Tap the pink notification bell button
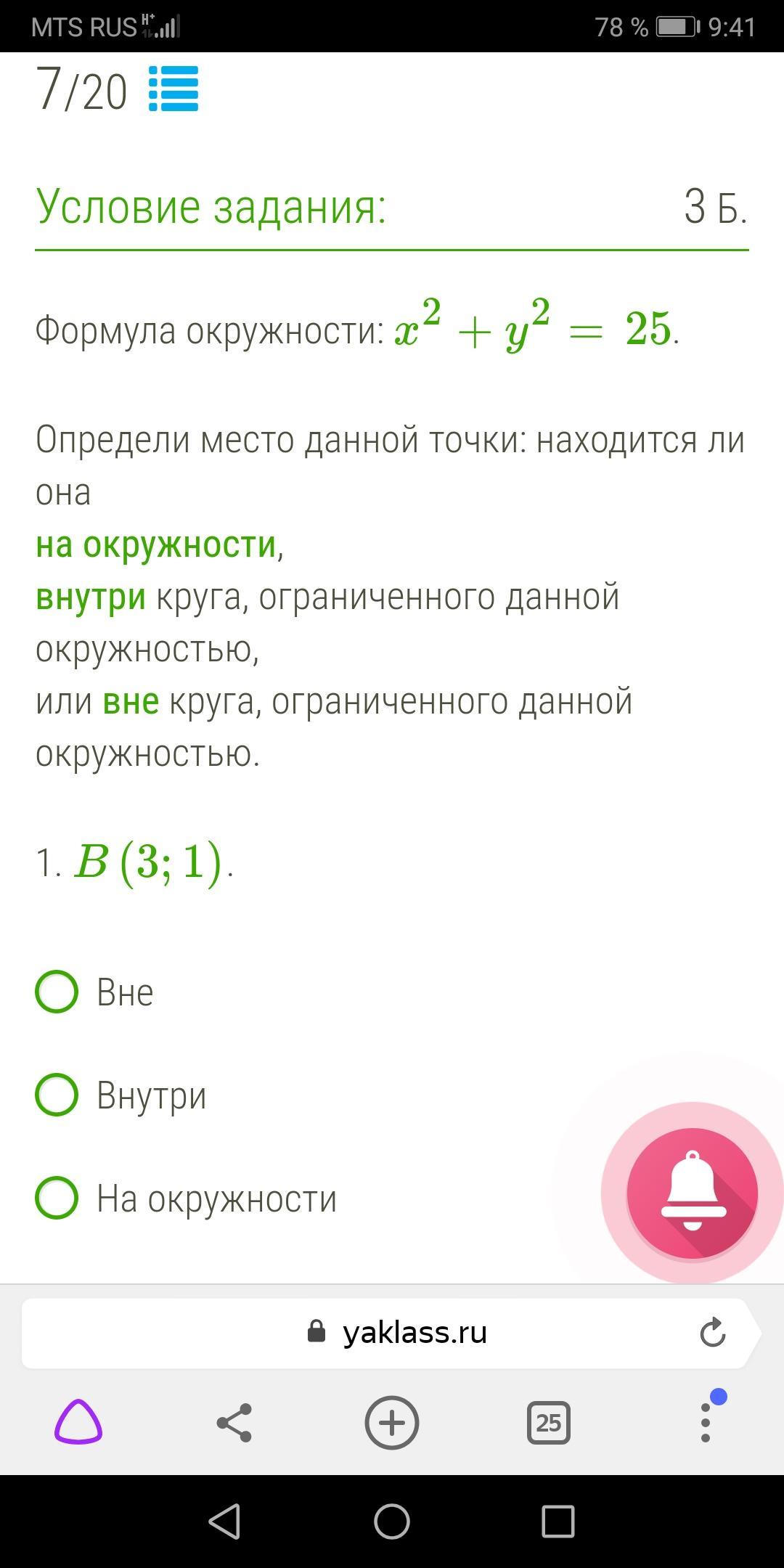Image resolution: width=784 pixels, height=1568 pixels. click(693, 1193)
